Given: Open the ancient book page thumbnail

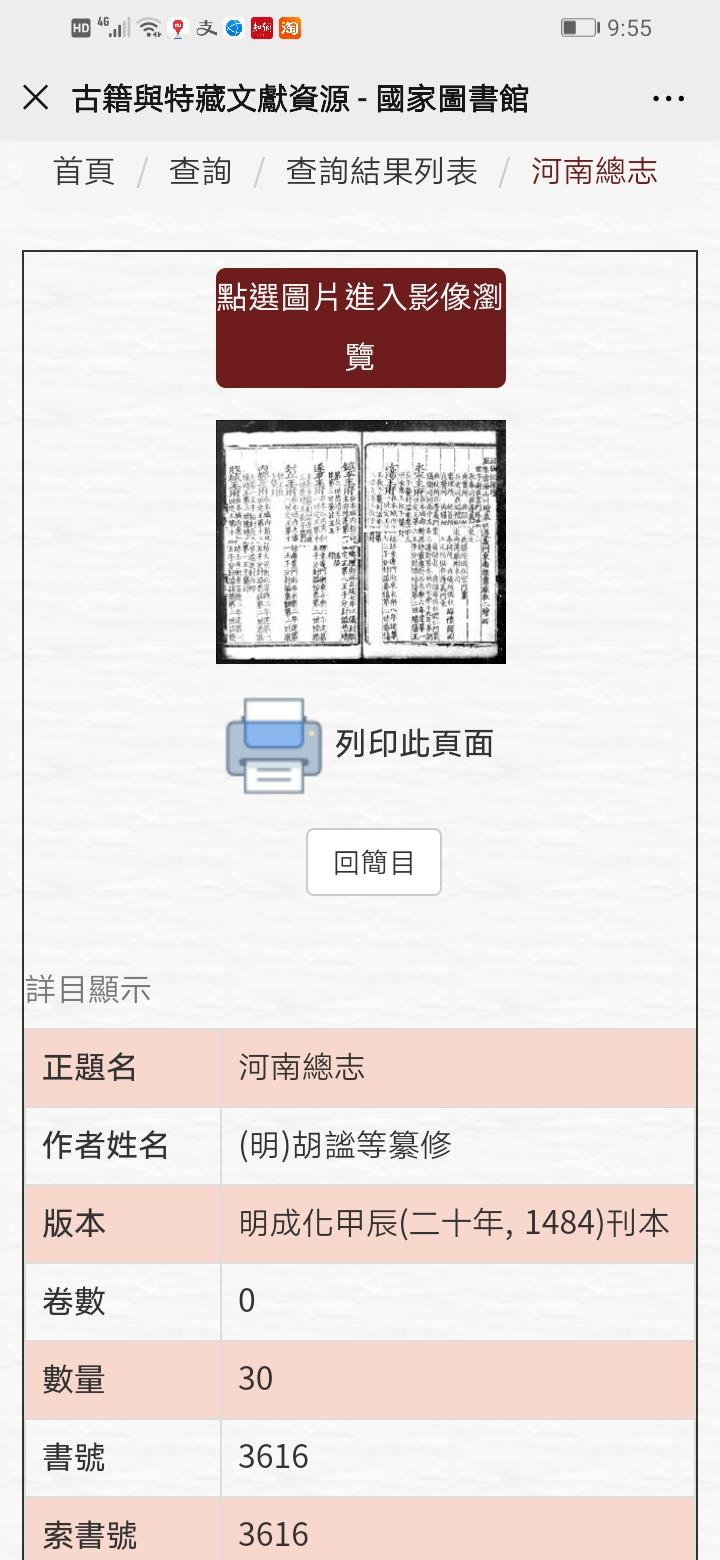Looking at the screenshot, I should pos(360,541).
